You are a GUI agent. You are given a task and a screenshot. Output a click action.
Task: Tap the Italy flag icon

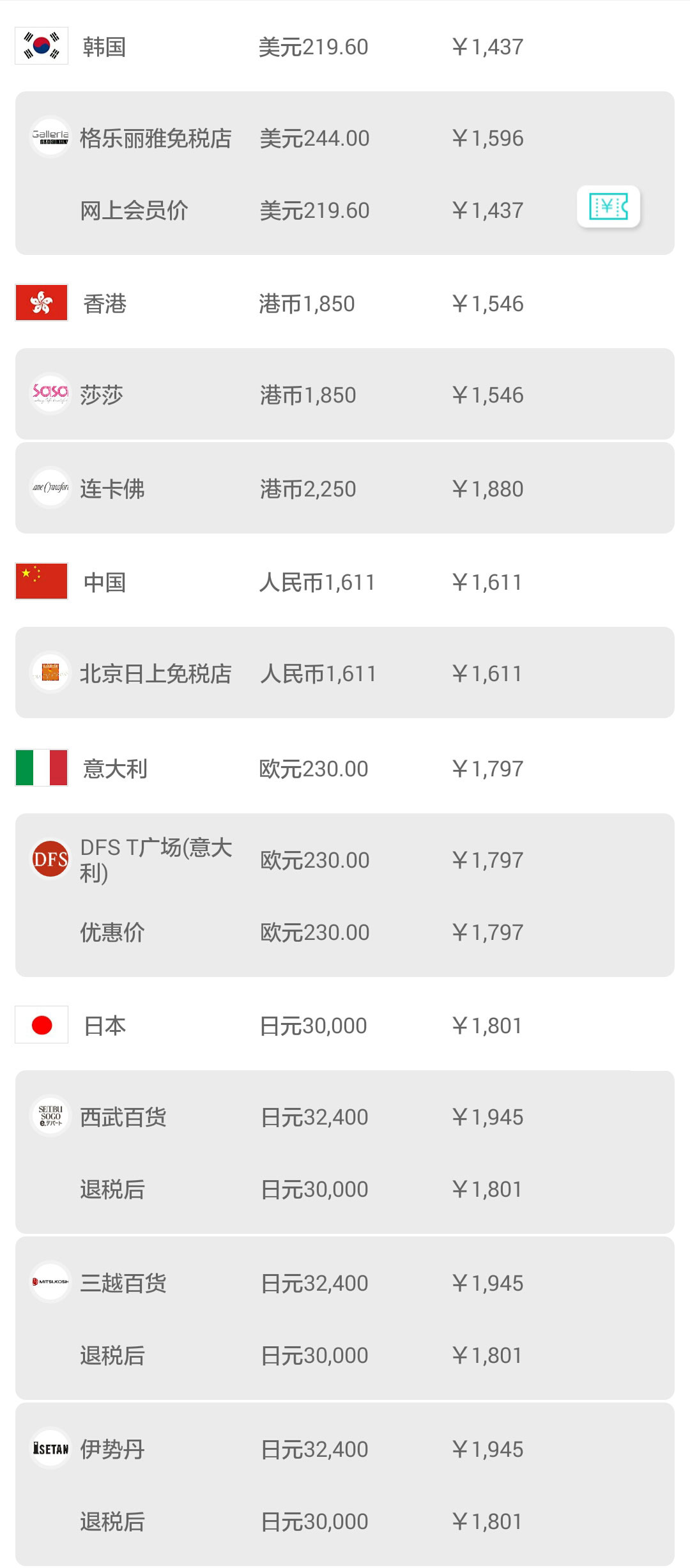pos(42,767)
